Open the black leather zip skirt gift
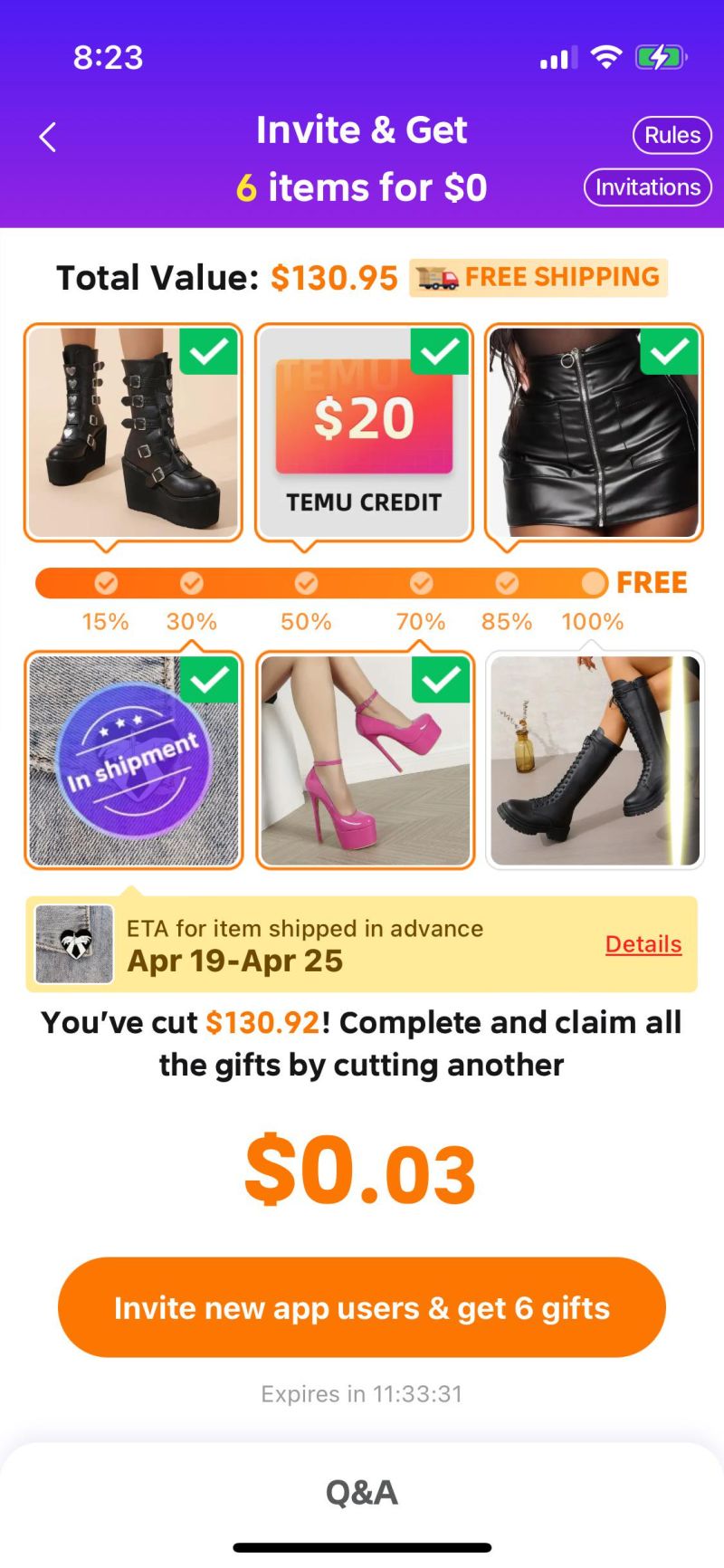The width and height of the screenshot is (724, 1568). (594, 433)
